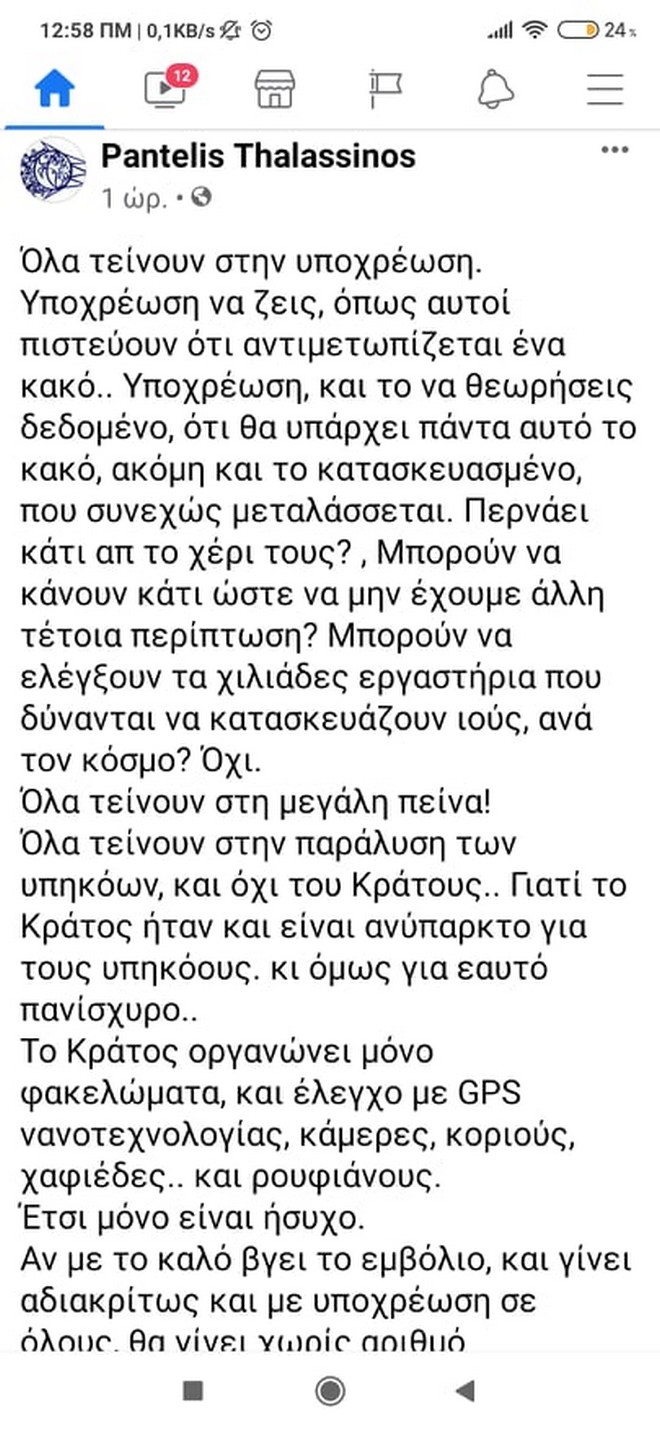Open the notifications bell tab
Viewport: 660px width, 1431px height.
click(494, 90)
